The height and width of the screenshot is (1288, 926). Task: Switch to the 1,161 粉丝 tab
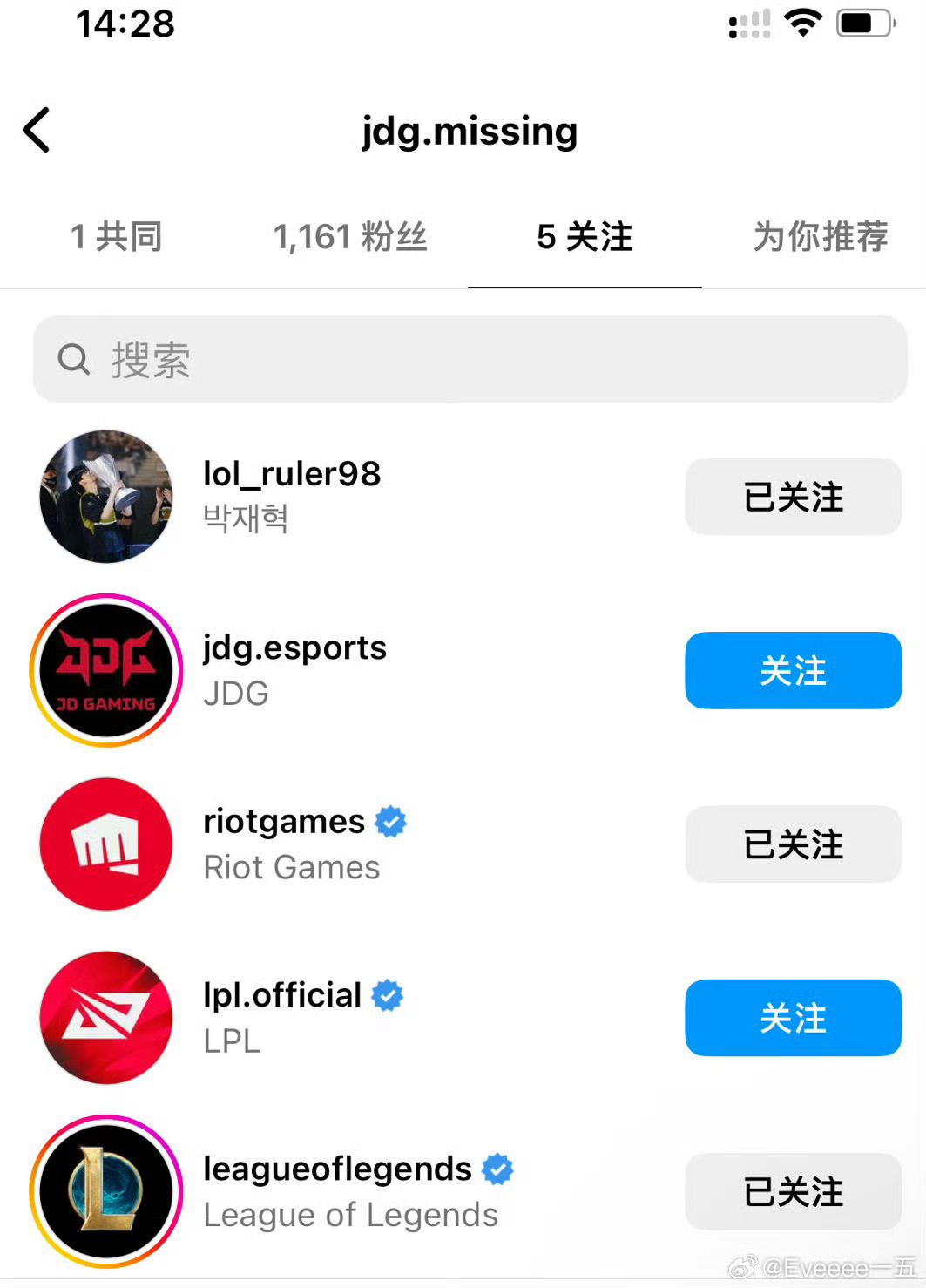point(350,237)
